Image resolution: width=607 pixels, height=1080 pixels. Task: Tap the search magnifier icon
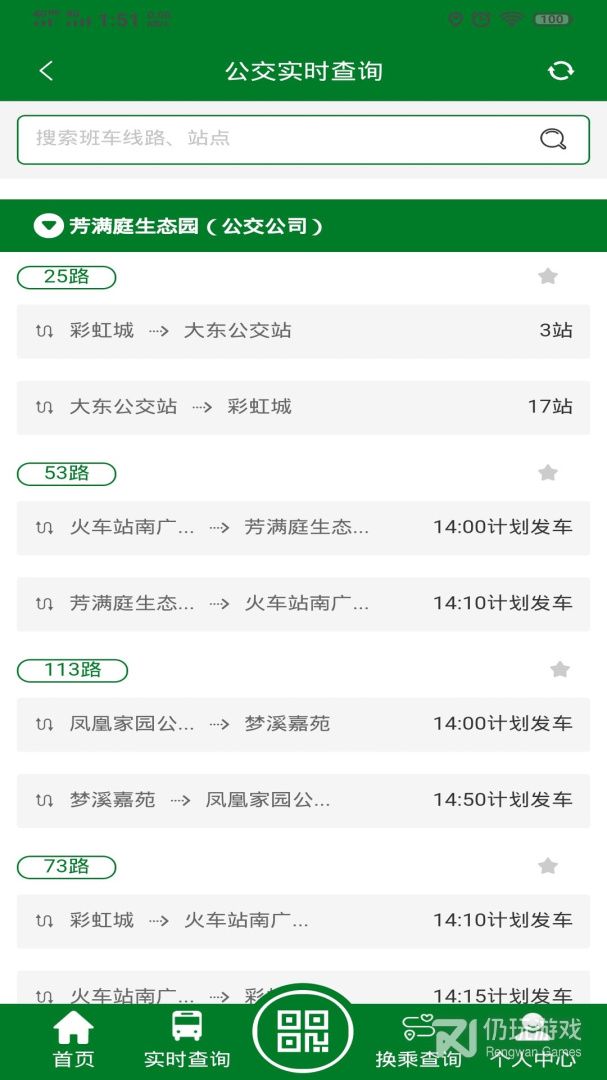click(x=553, y=139)
